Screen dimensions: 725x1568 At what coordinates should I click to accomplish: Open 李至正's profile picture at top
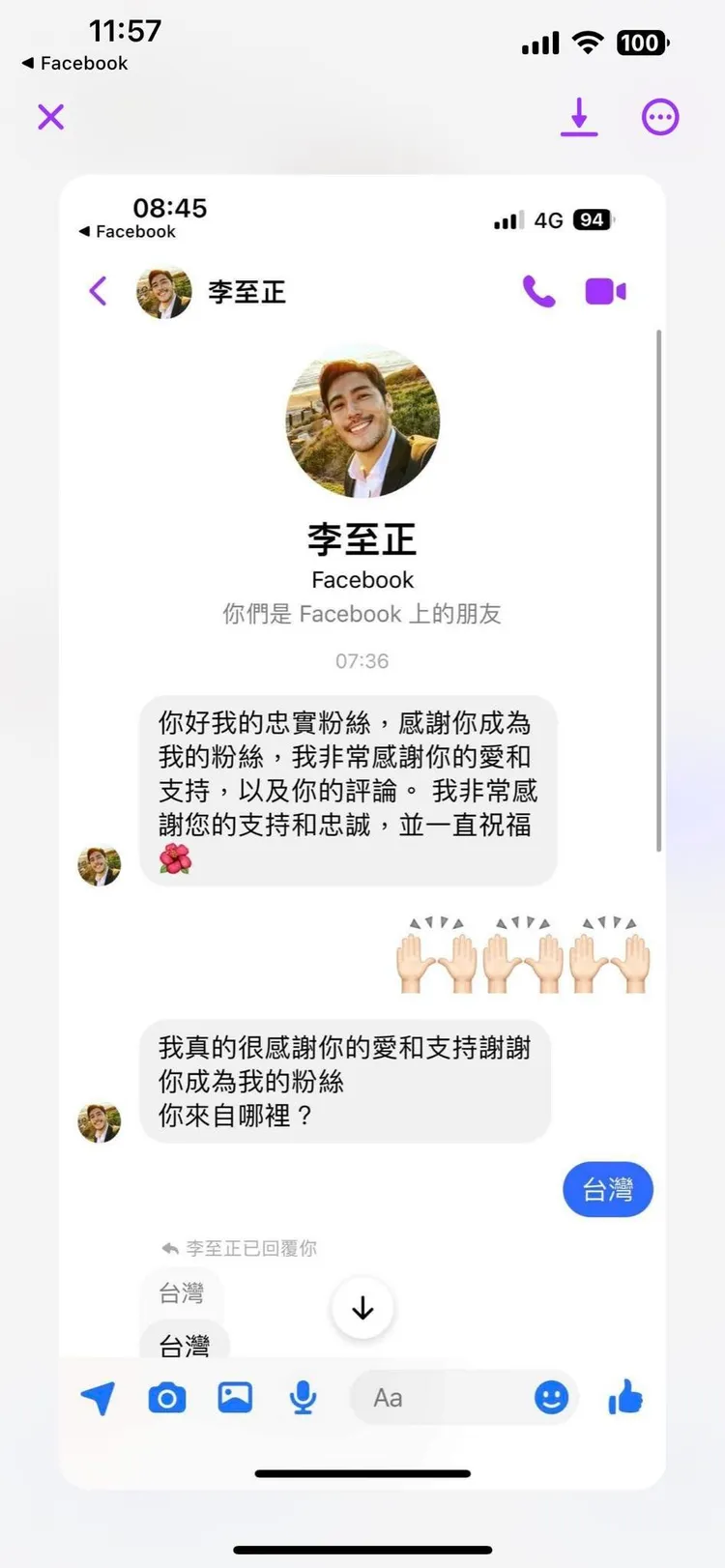(x=362, y=423)
